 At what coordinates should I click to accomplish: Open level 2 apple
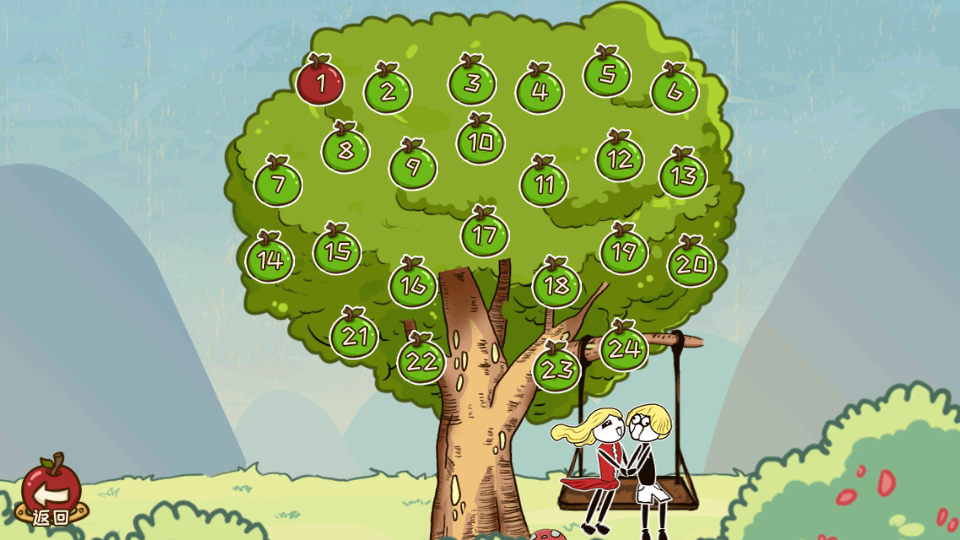(388, 92)
